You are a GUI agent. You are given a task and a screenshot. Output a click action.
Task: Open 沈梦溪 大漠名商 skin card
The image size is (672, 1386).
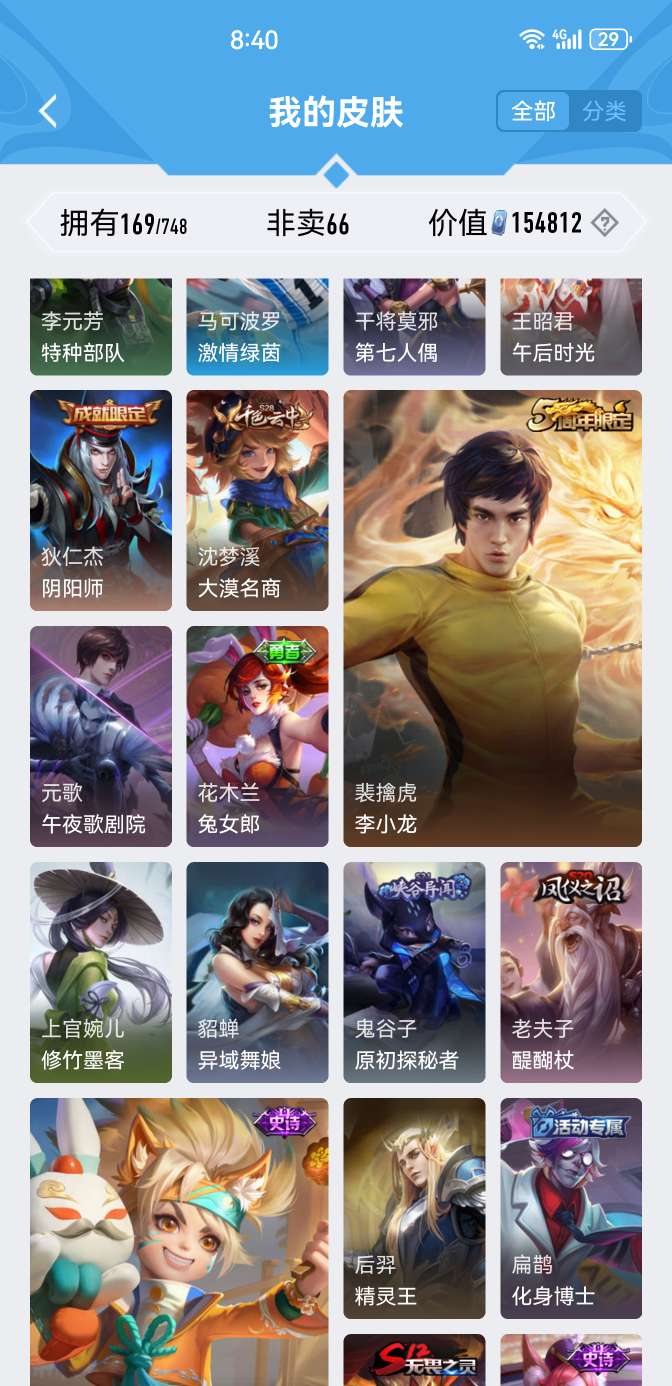(257, 500)
